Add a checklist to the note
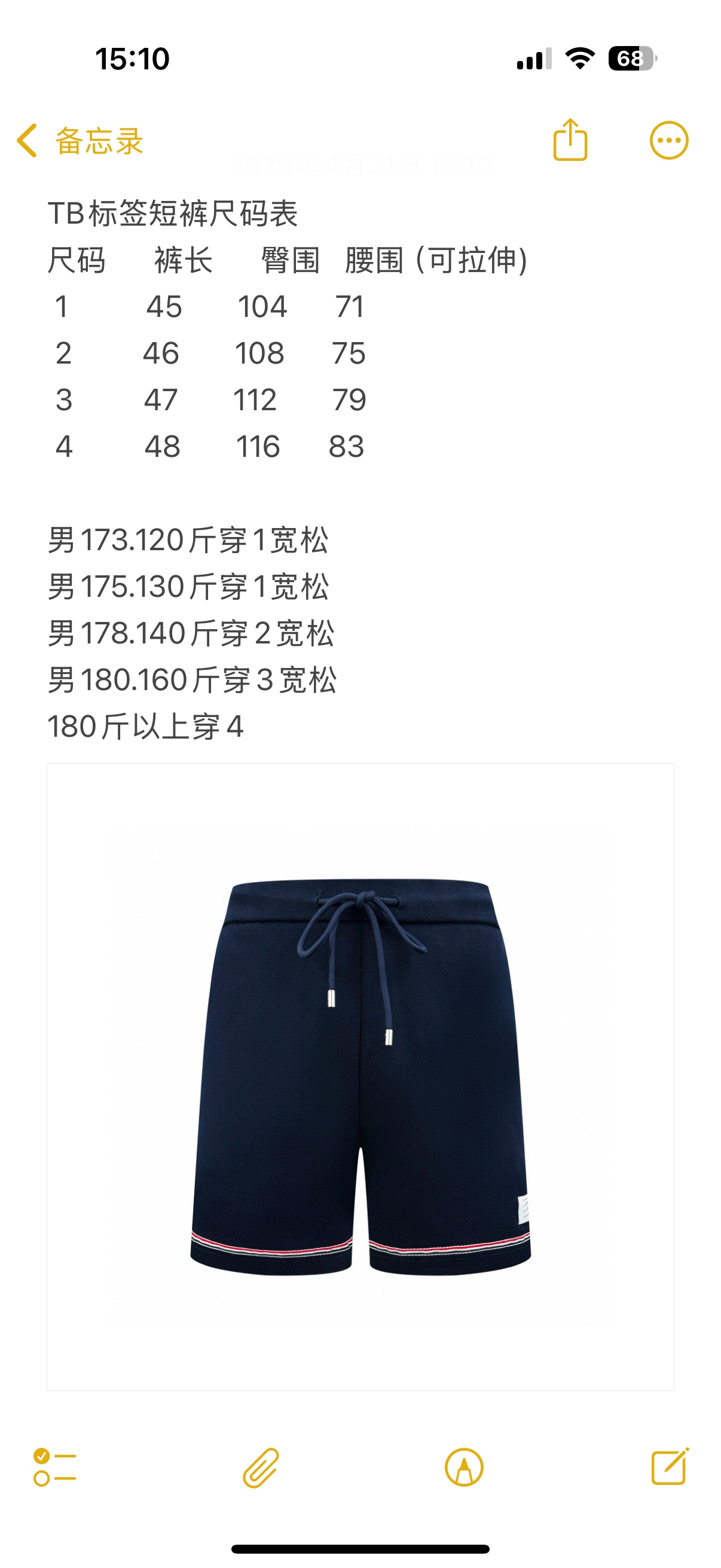This screenshot has height=1568, width=721. (55, 1468)
